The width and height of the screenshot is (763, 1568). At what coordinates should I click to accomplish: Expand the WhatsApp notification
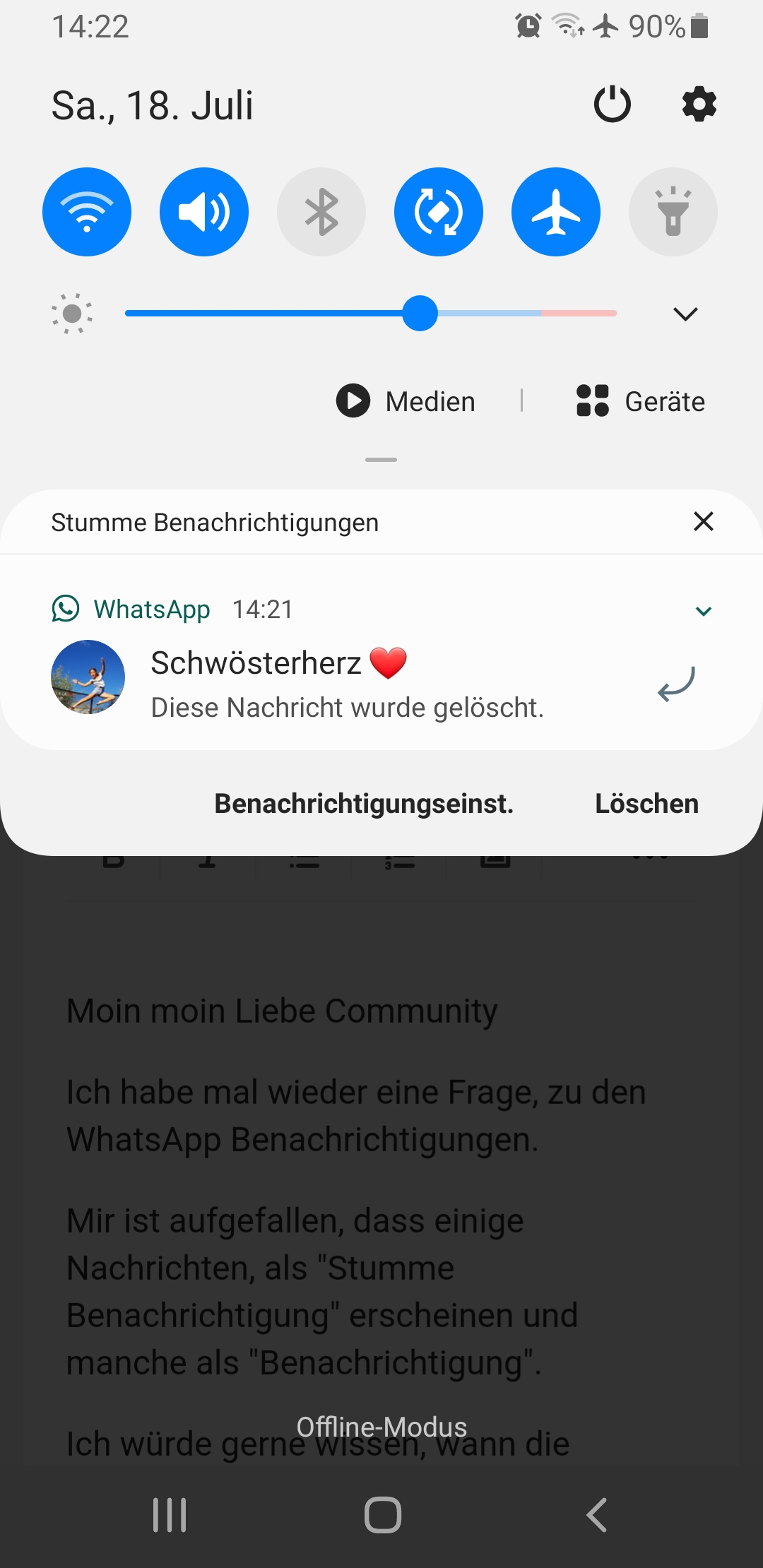(x=704, y=611)
